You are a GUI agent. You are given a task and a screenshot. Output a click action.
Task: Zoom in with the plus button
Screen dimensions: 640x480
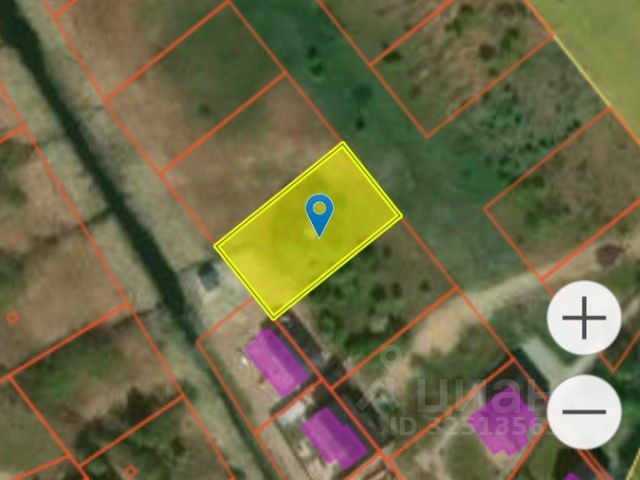pyautogui.click(x=584, y=319)
